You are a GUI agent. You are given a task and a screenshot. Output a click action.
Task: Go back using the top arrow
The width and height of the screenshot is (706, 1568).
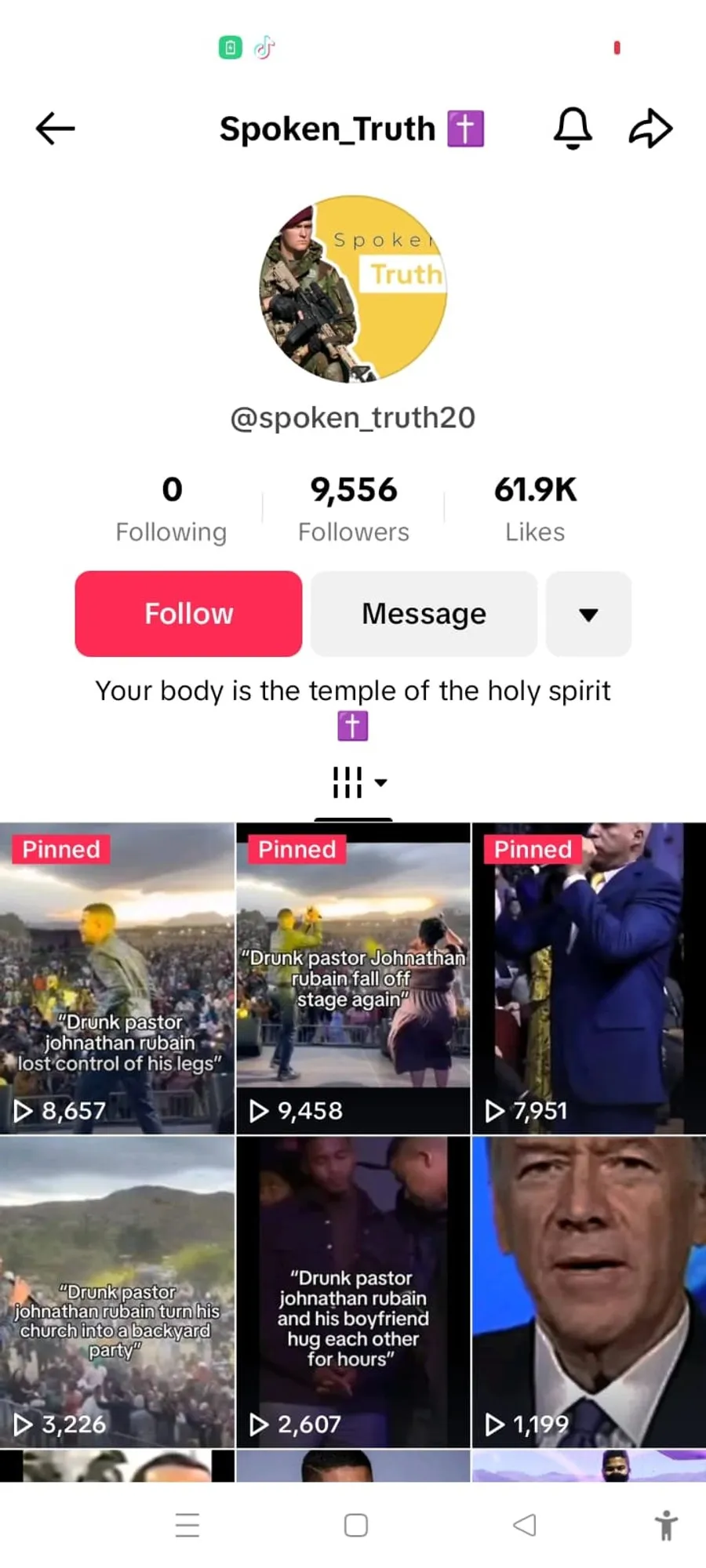[x=55, y=129]
